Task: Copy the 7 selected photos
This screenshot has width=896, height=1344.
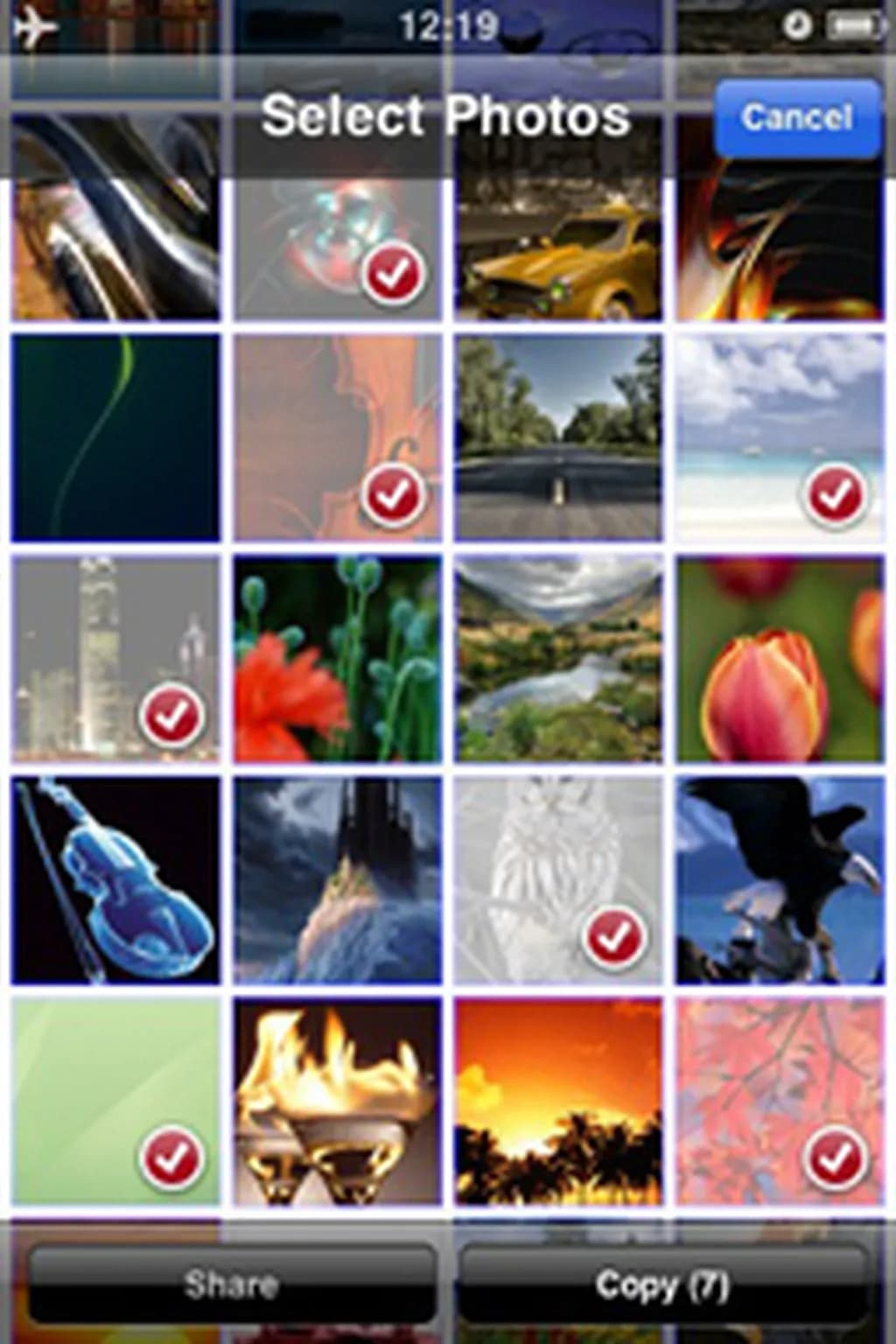Action: click(x=663, y=1284)
